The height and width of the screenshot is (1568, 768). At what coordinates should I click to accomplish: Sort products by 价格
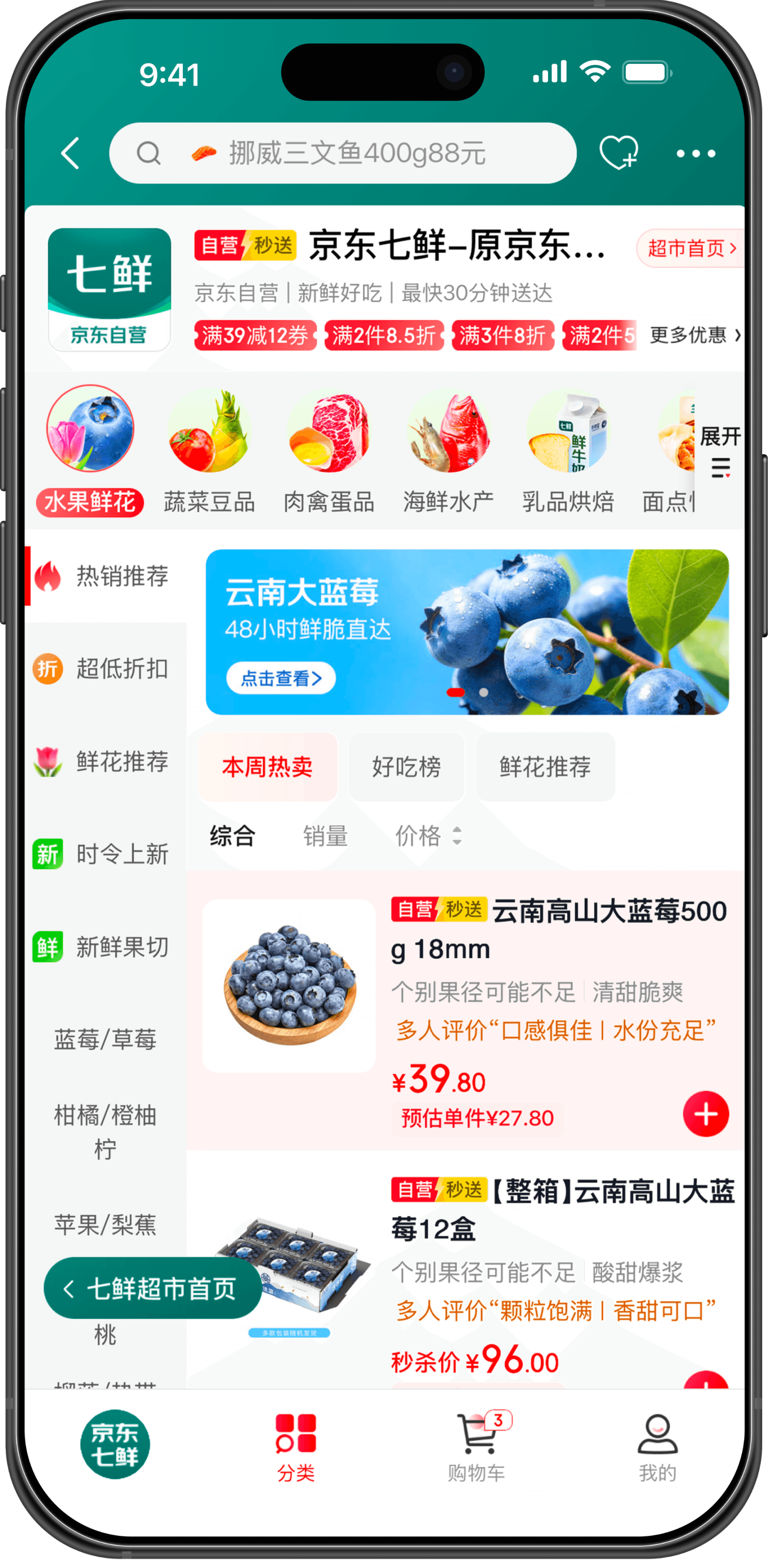point(428,836)
